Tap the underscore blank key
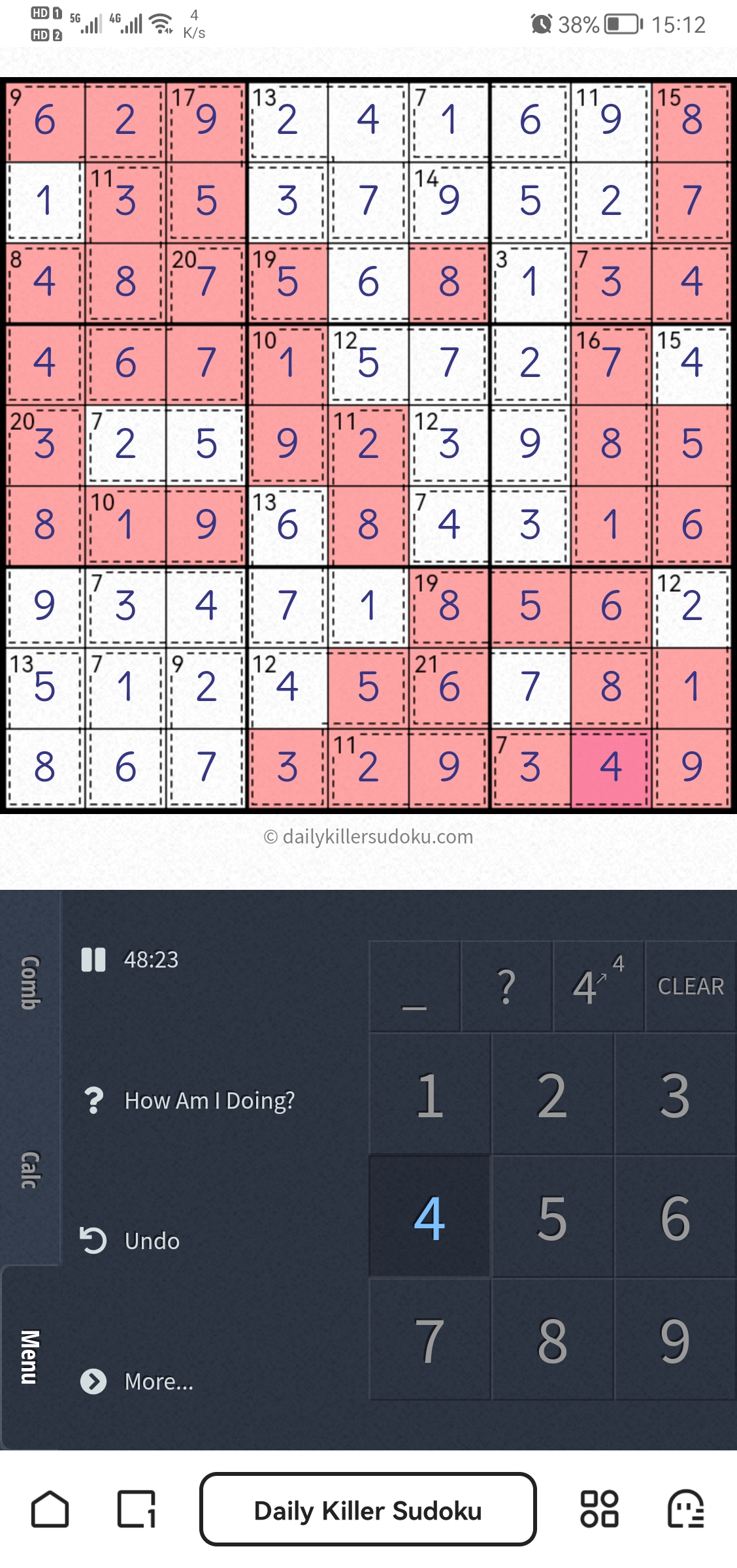This screenshot has height=1568, width=737. coord(414,987)
